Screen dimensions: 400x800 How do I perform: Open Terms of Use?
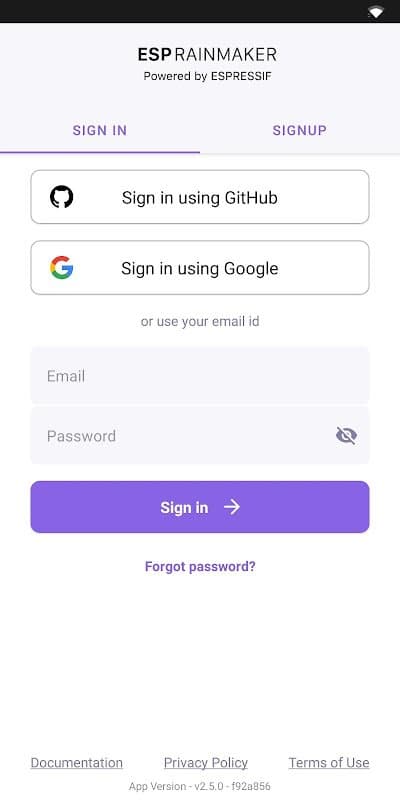tap(329, 763)
